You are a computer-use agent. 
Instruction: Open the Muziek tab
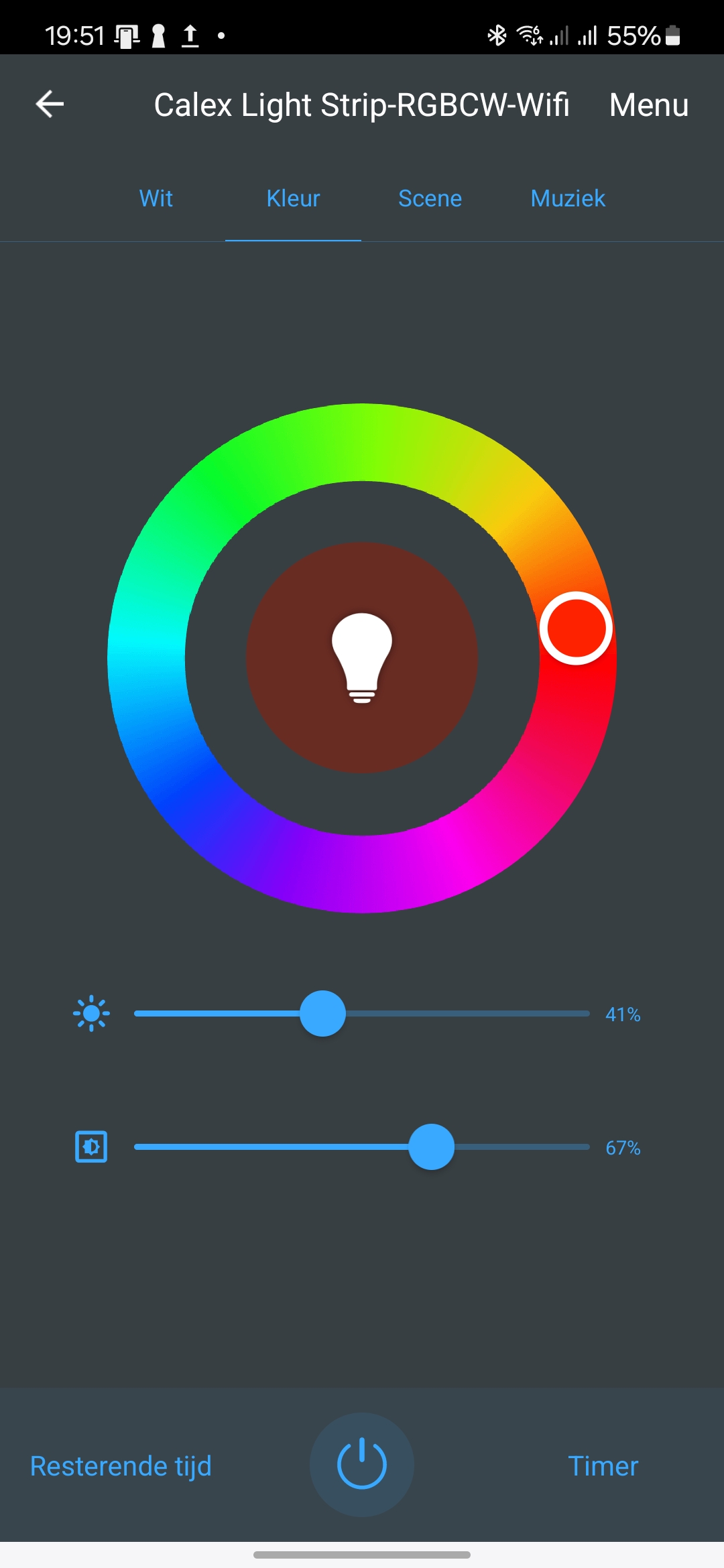pos(568,198)
